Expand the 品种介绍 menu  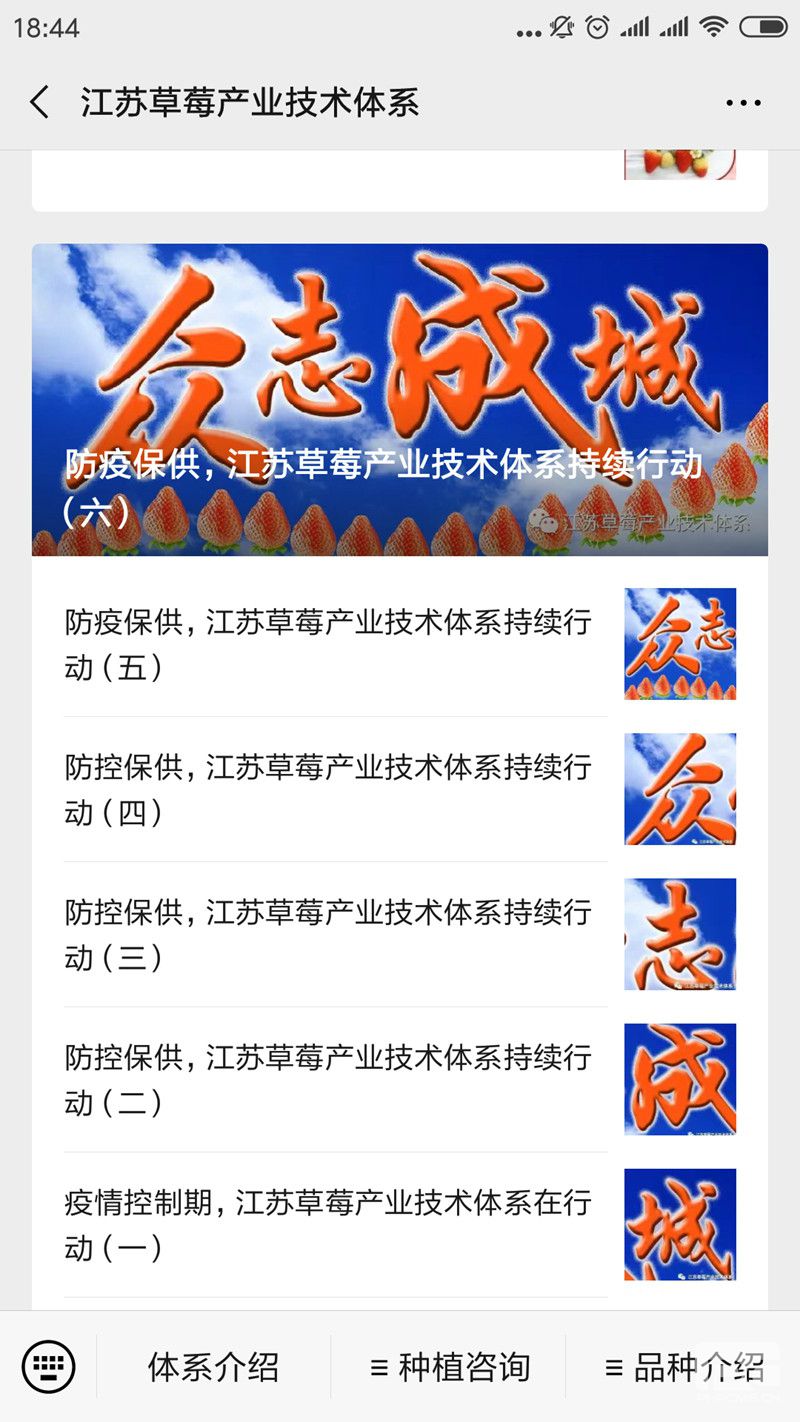684,1366
